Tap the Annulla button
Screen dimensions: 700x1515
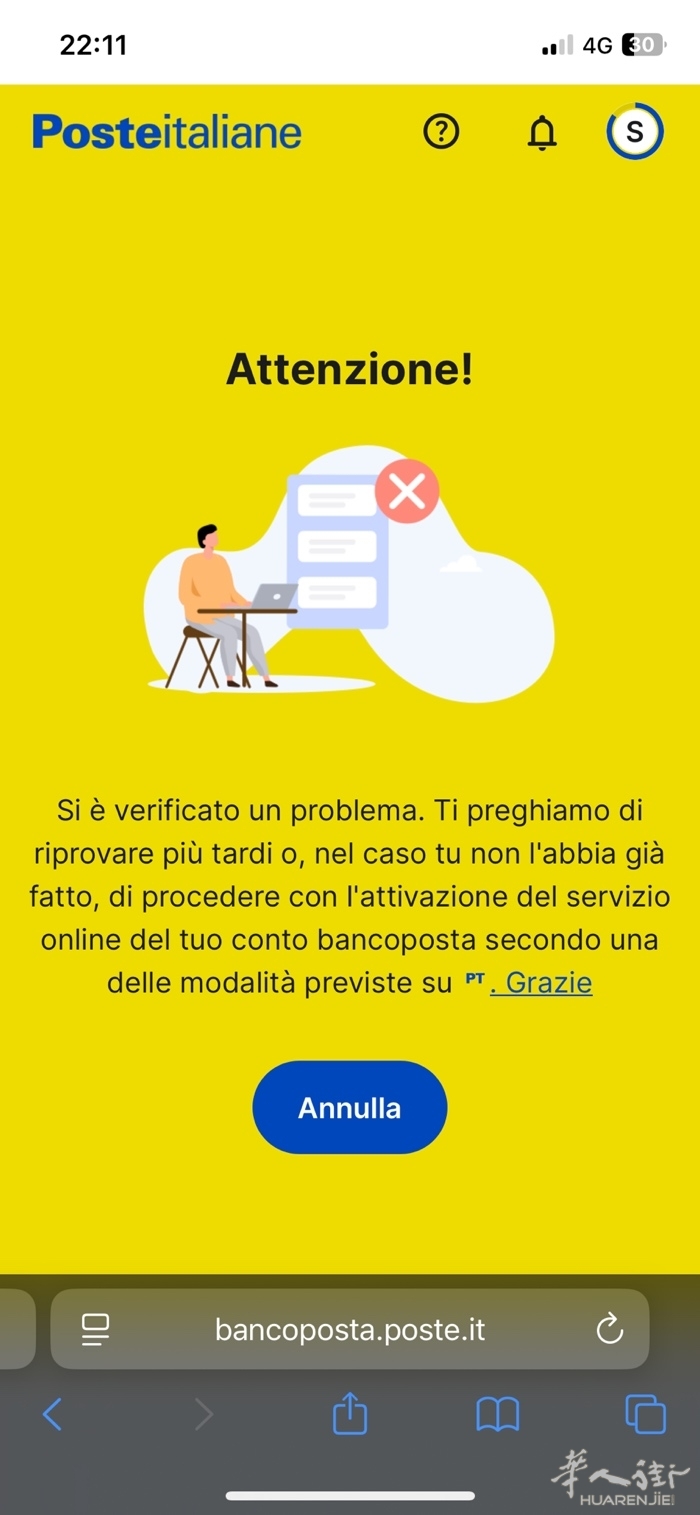coord(349,1108)
